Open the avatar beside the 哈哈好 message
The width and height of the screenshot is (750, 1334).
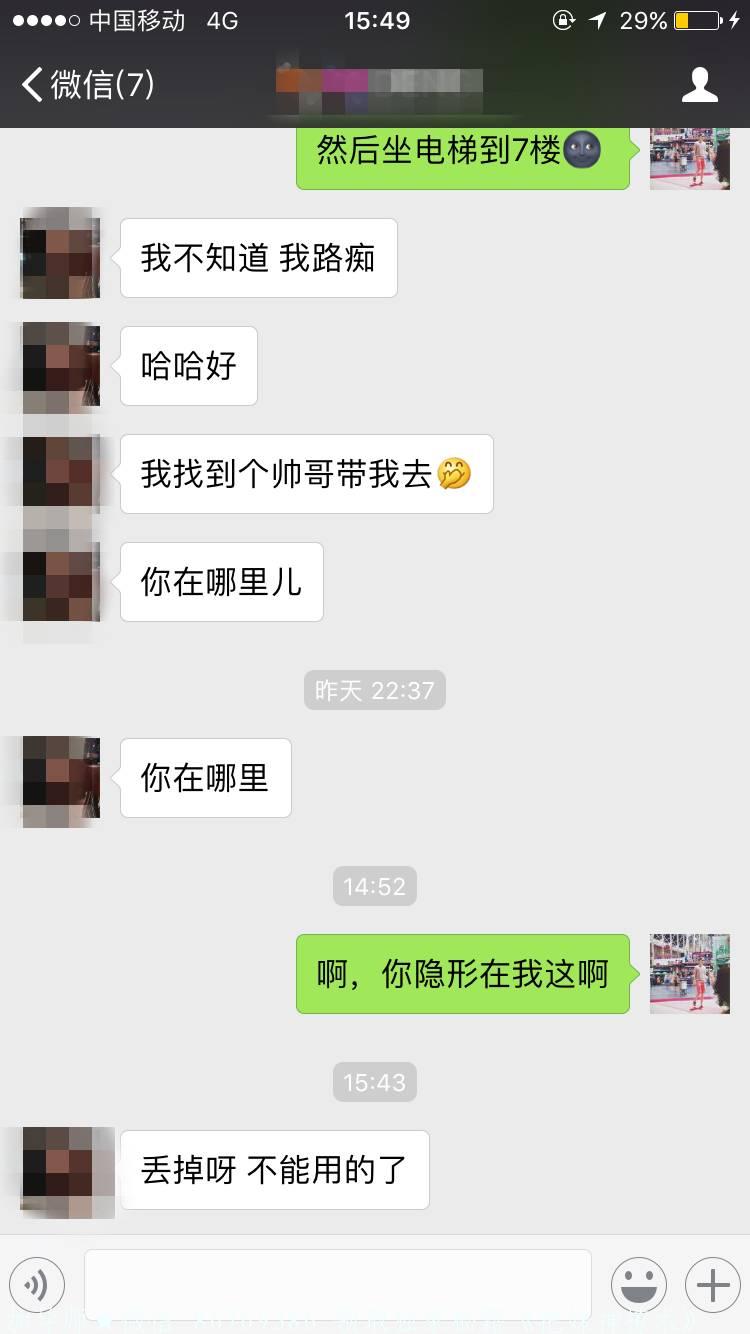click(x=60, y=365)
